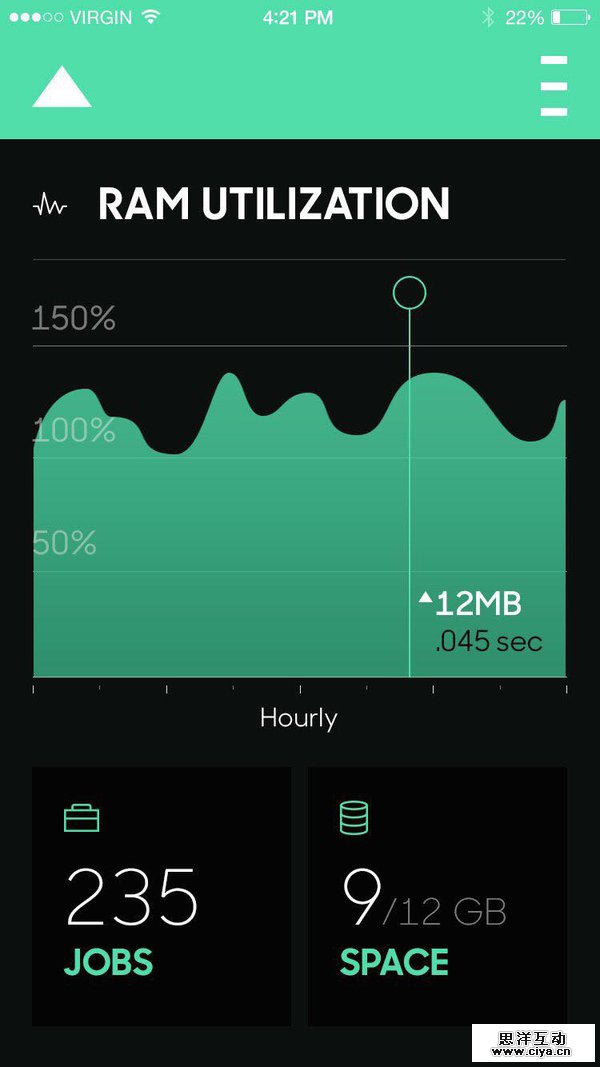The height and width of the screenshot is (1067, 600).
Task: Open the hamburger menu
Action: tap(553, 87)
